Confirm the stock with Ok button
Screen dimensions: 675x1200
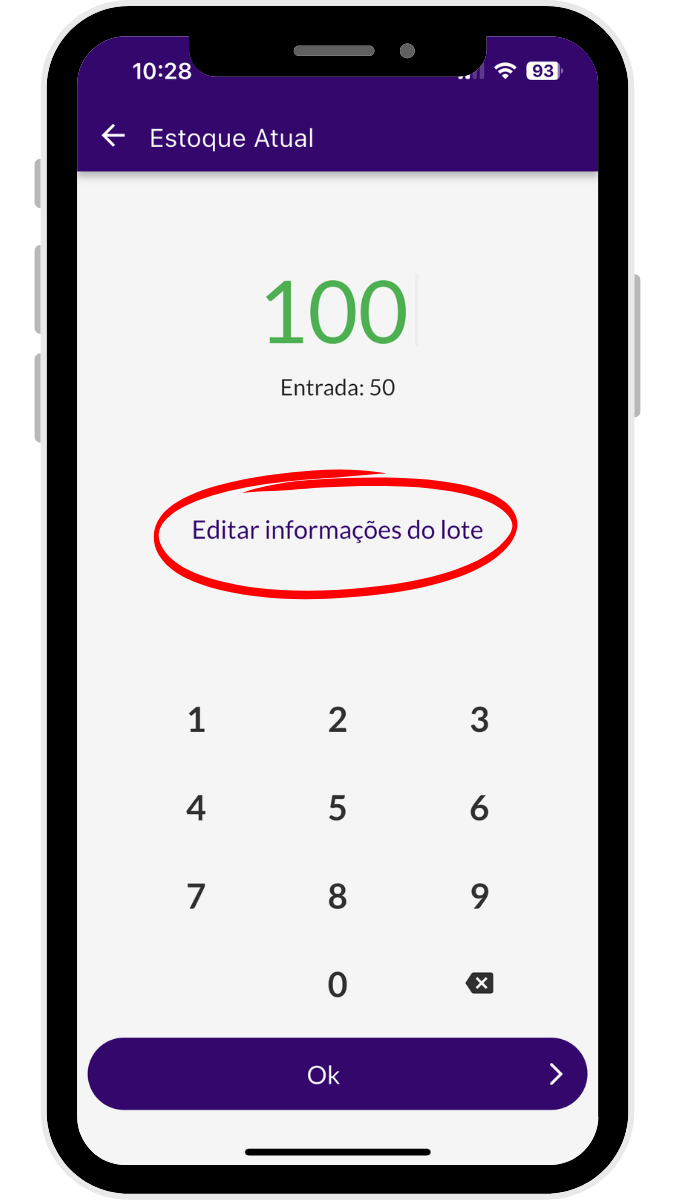(337, 1074)
